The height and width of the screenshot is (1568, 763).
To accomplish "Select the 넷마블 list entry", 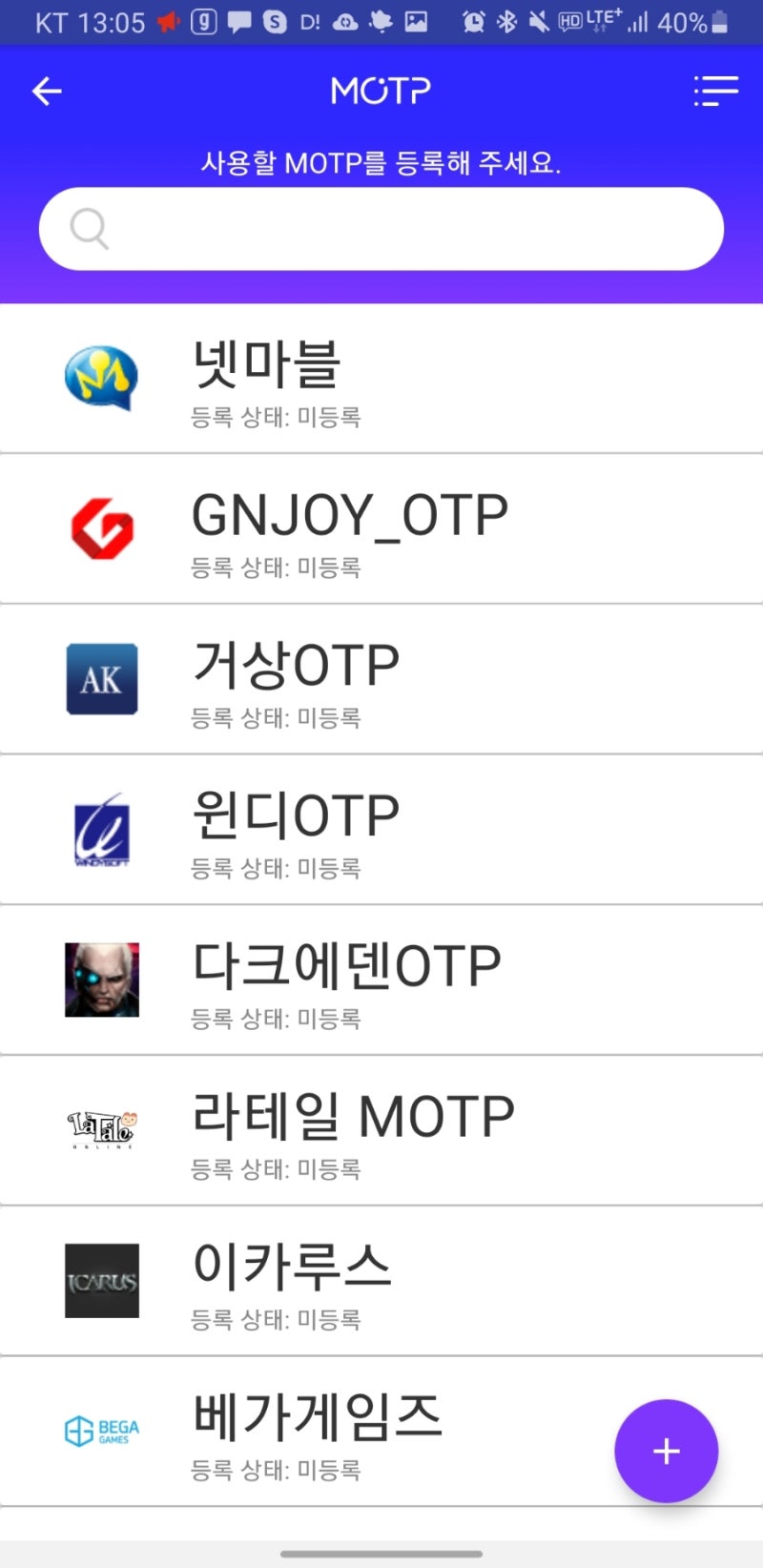I will [381, 378].
